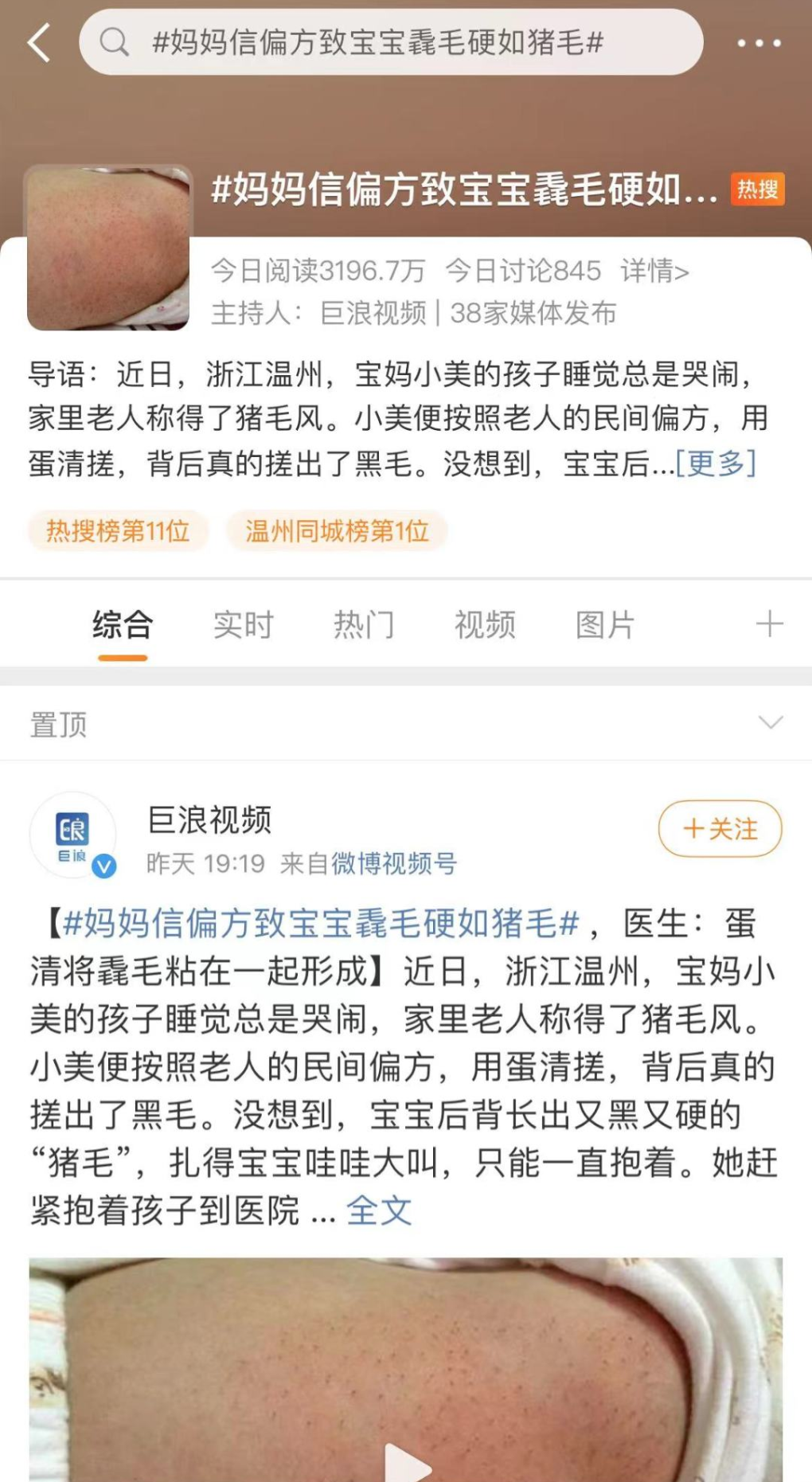Collapse the 置顶 pinned section chevron
Screen dimensions: 812x1482
770,723
